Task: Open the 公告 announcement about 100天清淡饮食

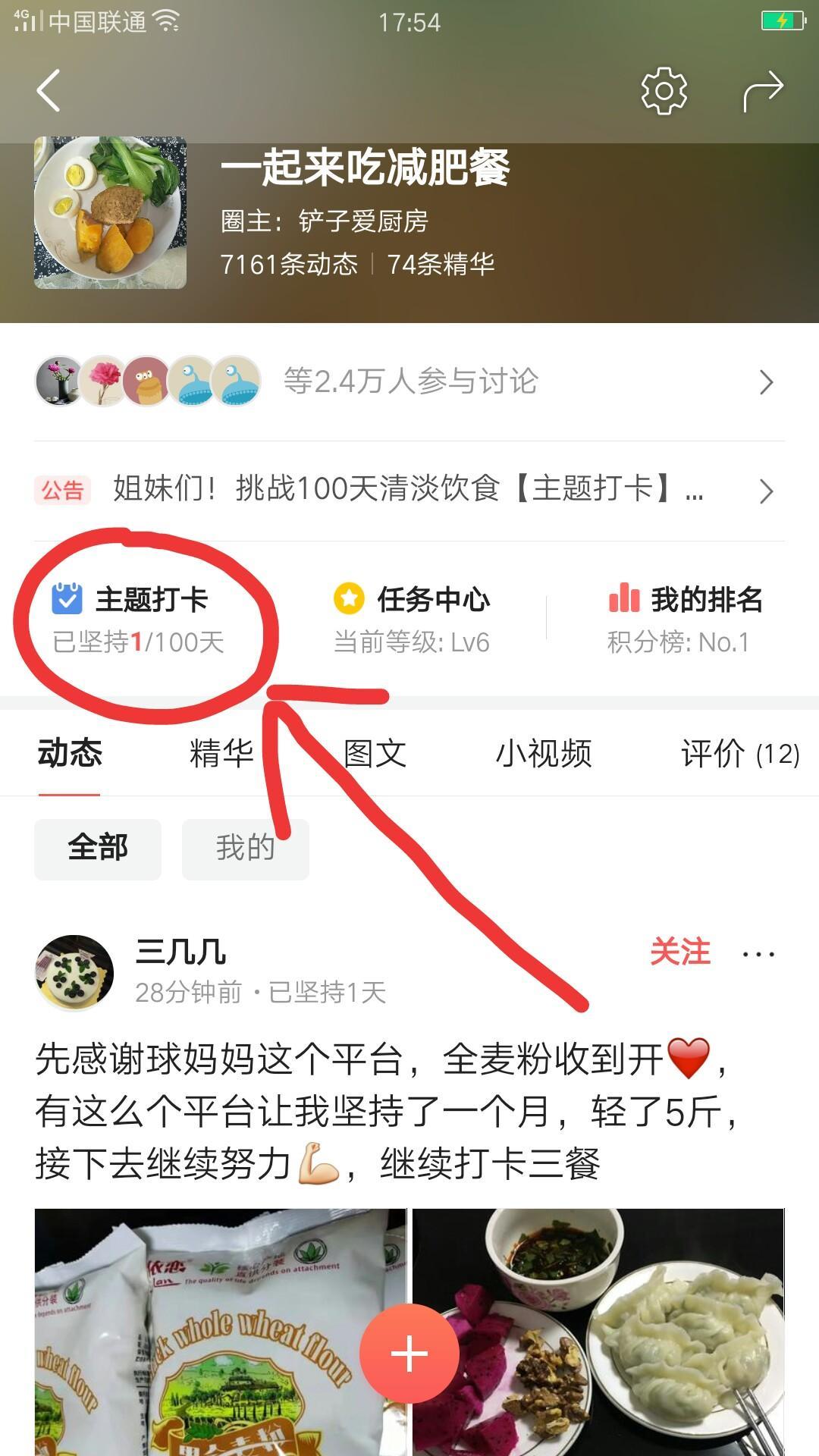Action: tap(409, 489)
